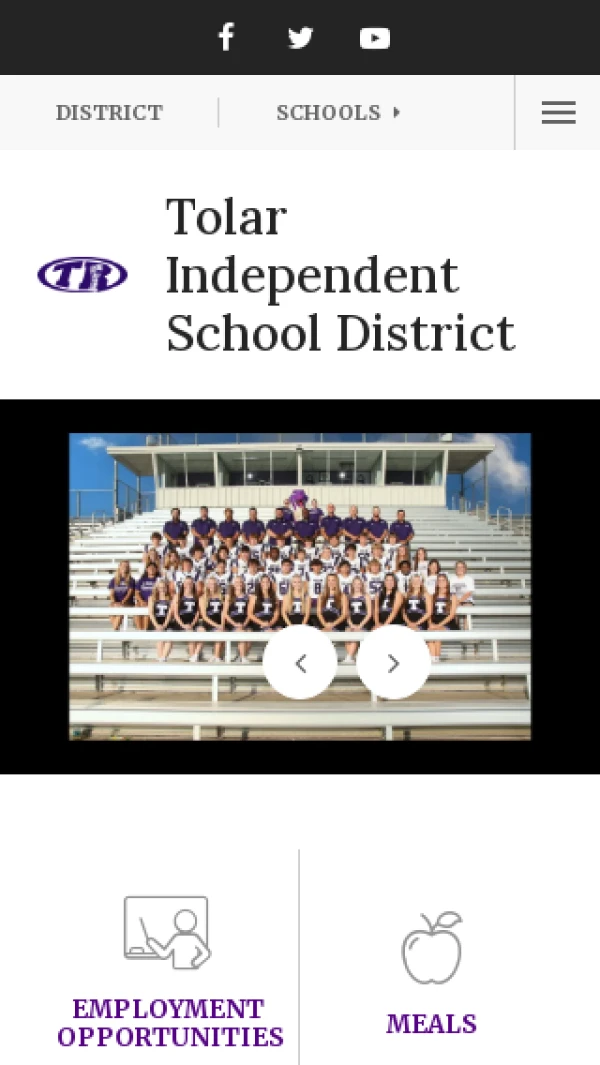Open the Facebook page link
This screenshot has width=600, height=1065.
pyautogui.click(x=226, y=38)
